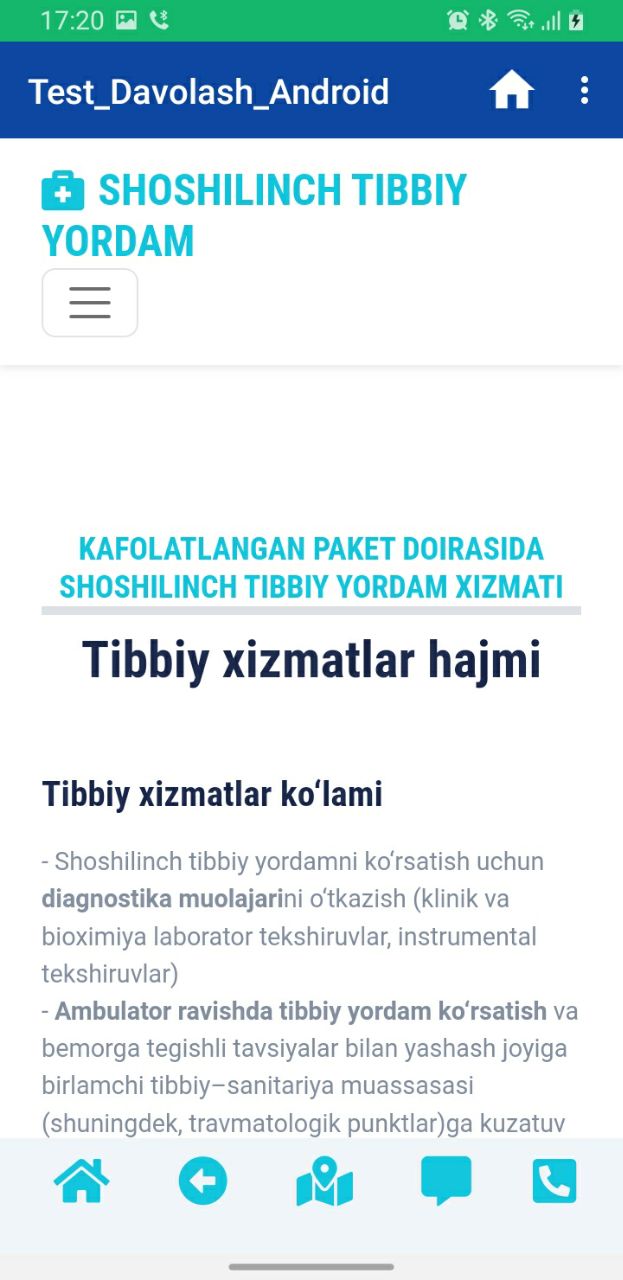Screen dimensions: 623x1280
Task: Tap the home icon in the app bar
Action: (511, 91)
